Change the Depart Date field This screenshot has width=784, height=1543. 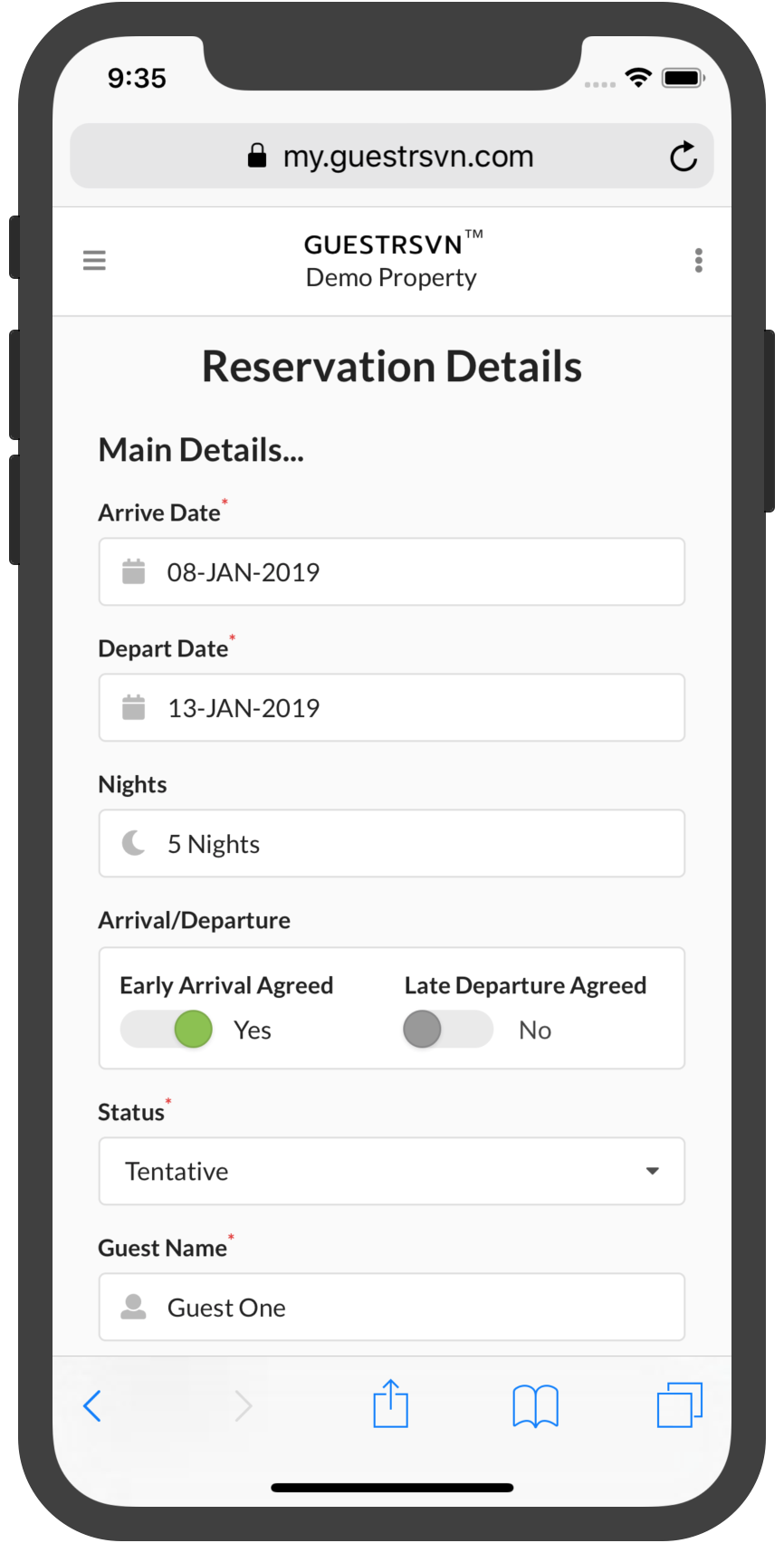pos(392,708)
